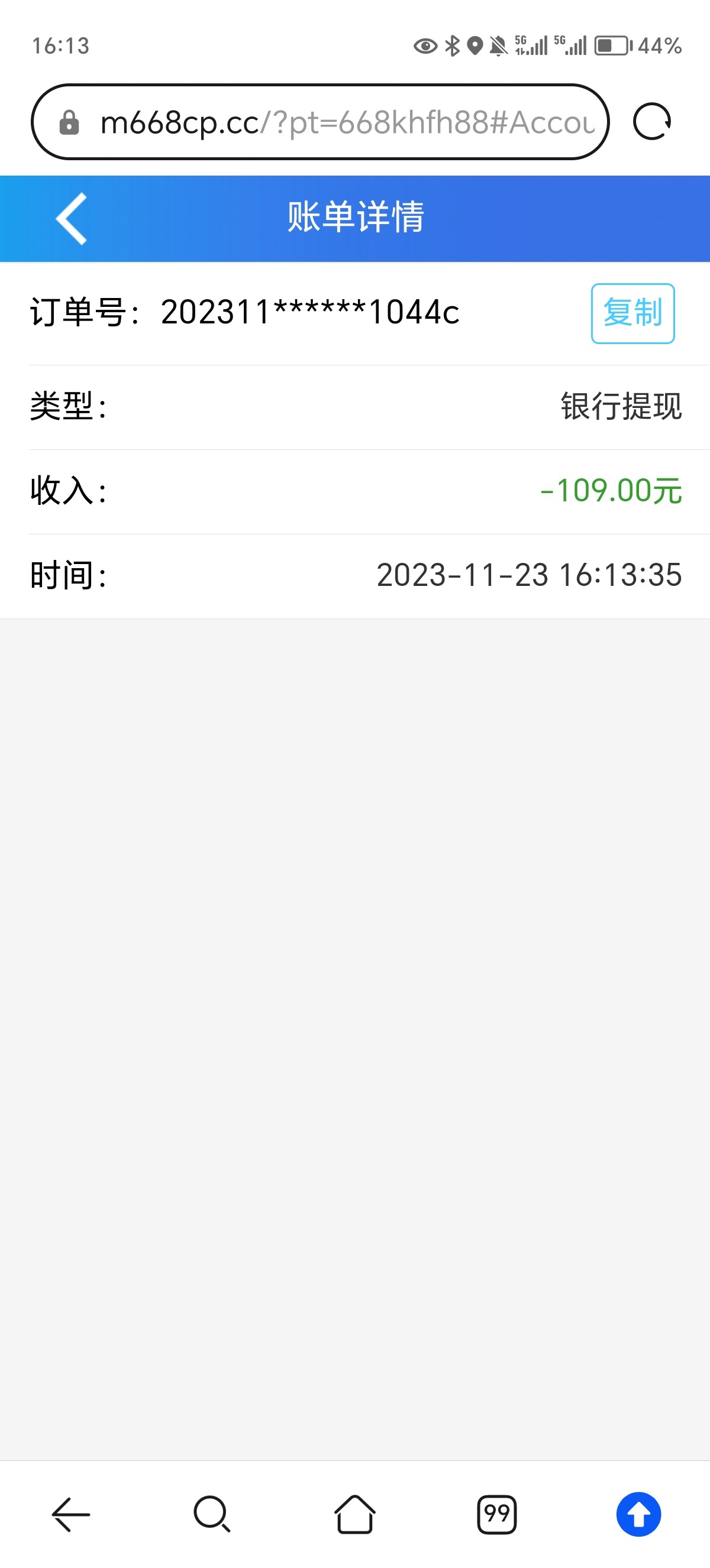
Task: Go back from the 账单详情 page
Action: (x=72, y=219)
